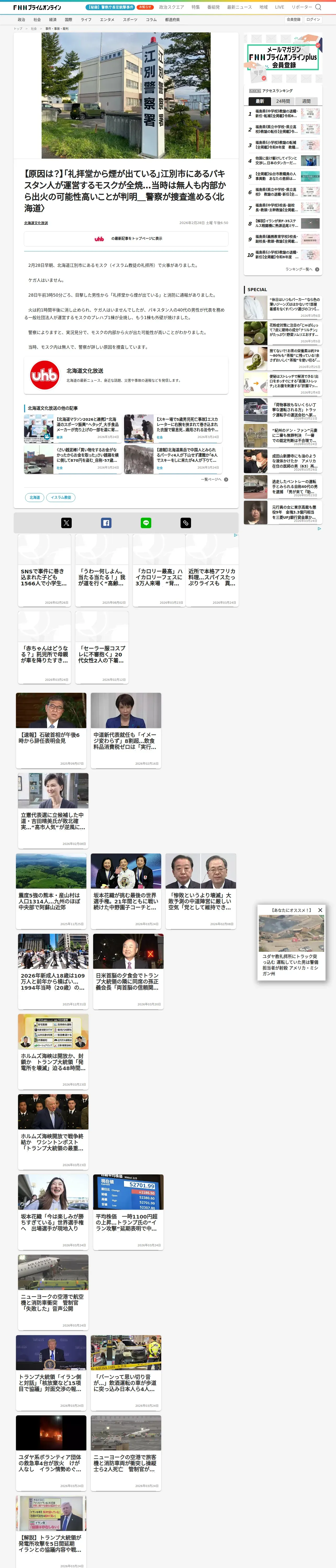This screenshot has width=336, height=1568.
Task: Select the イスラム教徒 tag chip
Action: click(x=61, y=497)
